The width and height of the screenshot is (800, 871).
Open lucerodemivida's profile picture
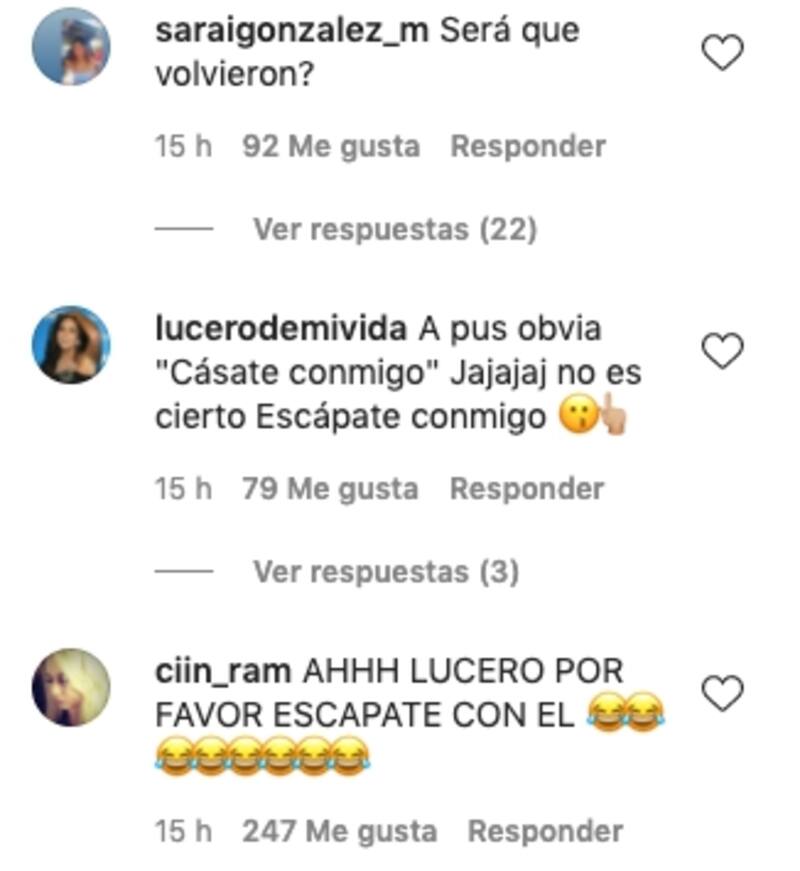click(x=71, y=345)
